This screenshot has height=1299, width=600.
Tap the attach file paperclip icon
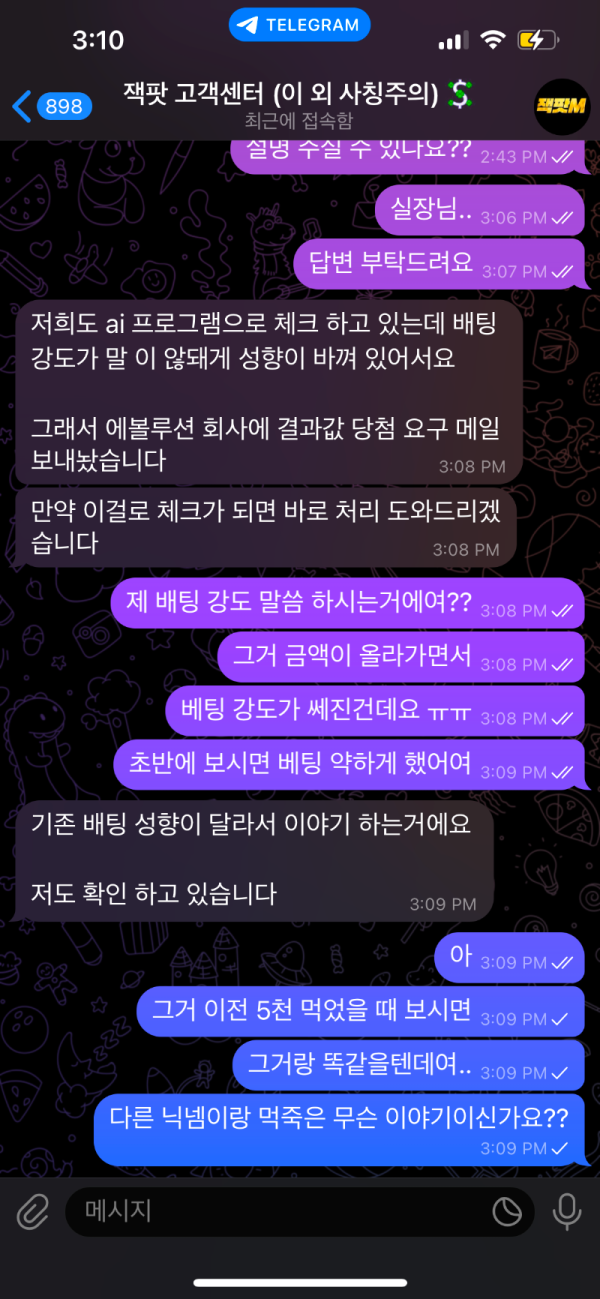[32, 1212]
